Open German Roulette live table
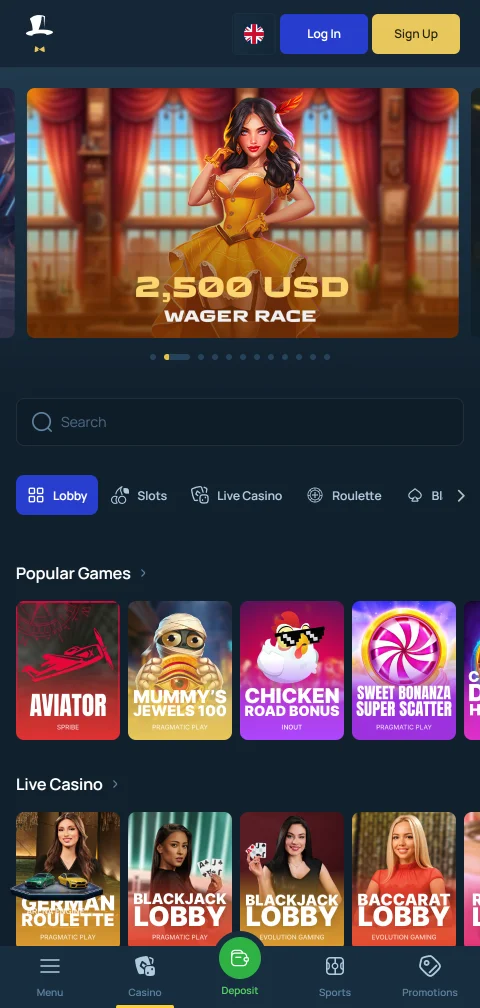The image size is (480, 1008). pyautogui.click(x=68, y=879)
